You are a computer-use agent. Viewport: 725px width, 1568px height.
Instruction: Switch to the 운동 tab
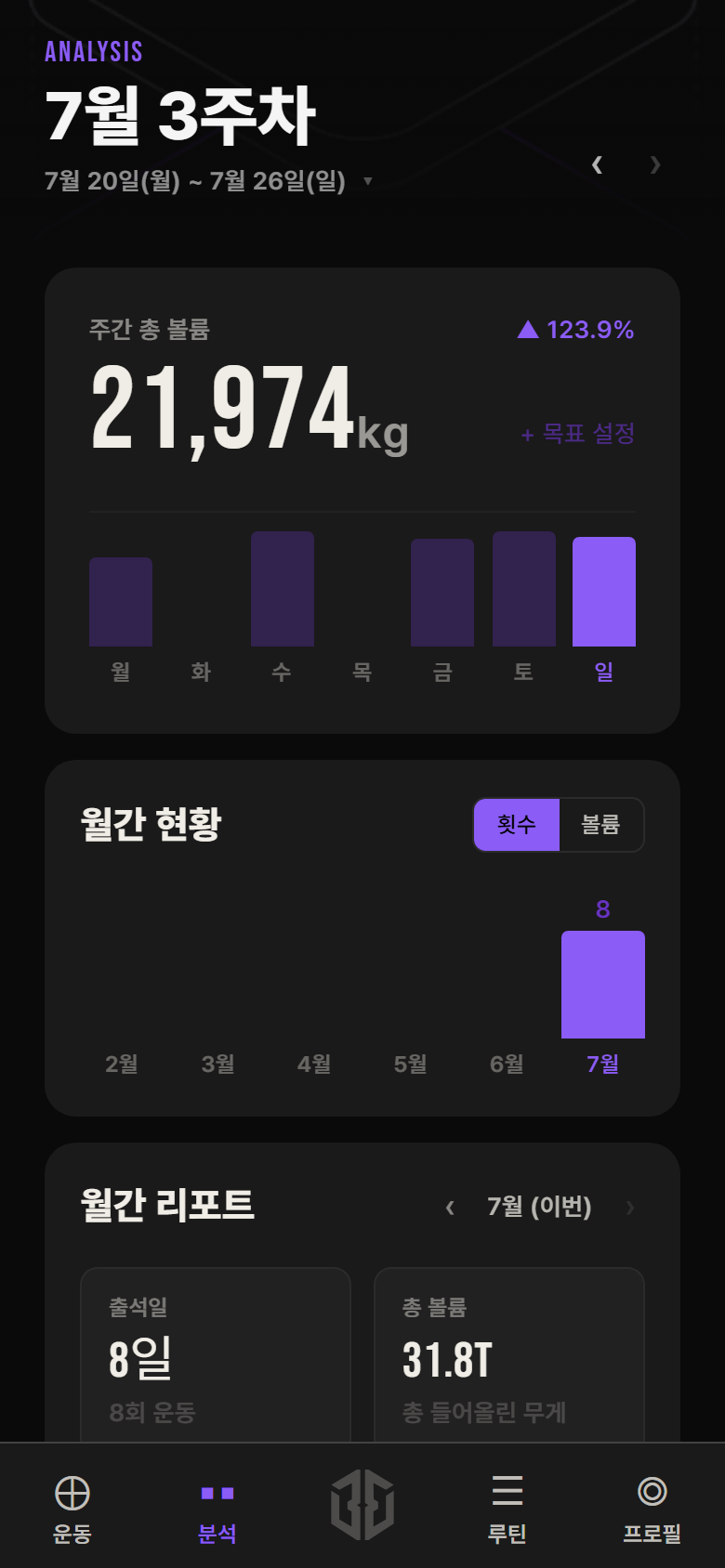72,1508
